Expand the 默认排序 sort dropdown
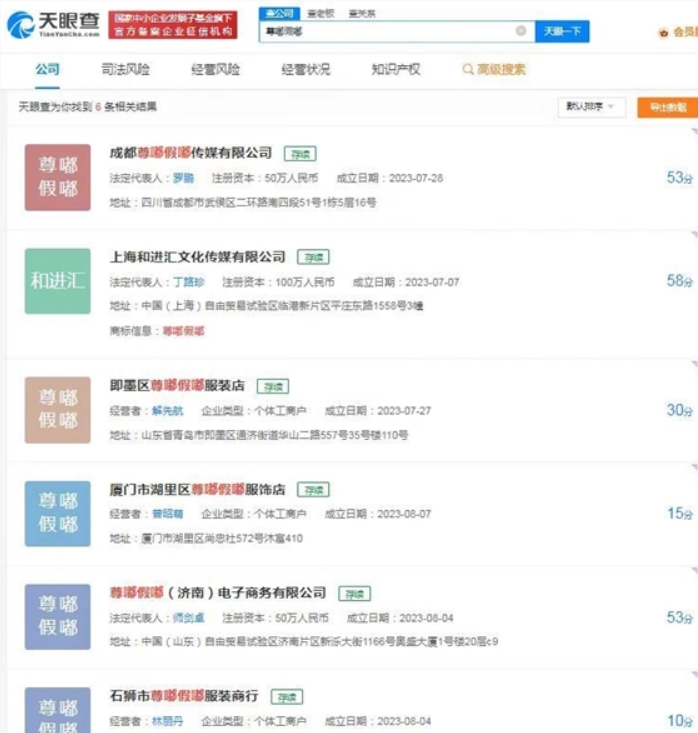 click(x=592, y=107)
